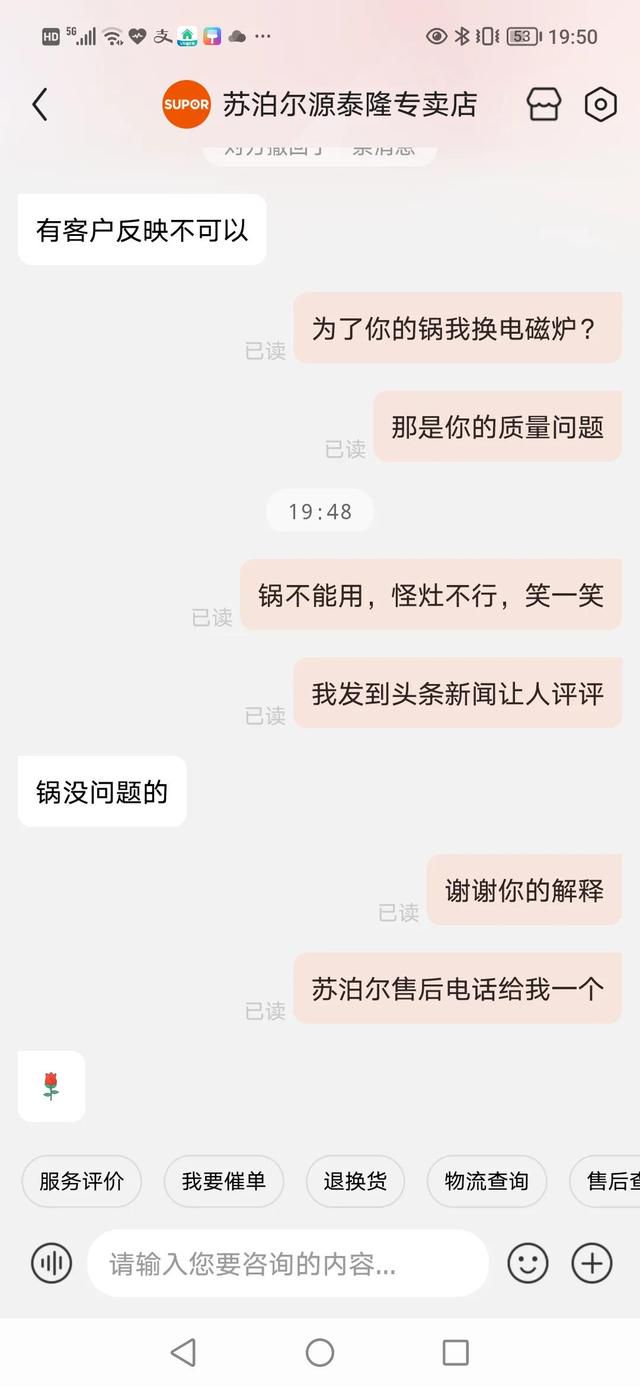Select the 服务评价 chip

click(x=82, y=1181)
